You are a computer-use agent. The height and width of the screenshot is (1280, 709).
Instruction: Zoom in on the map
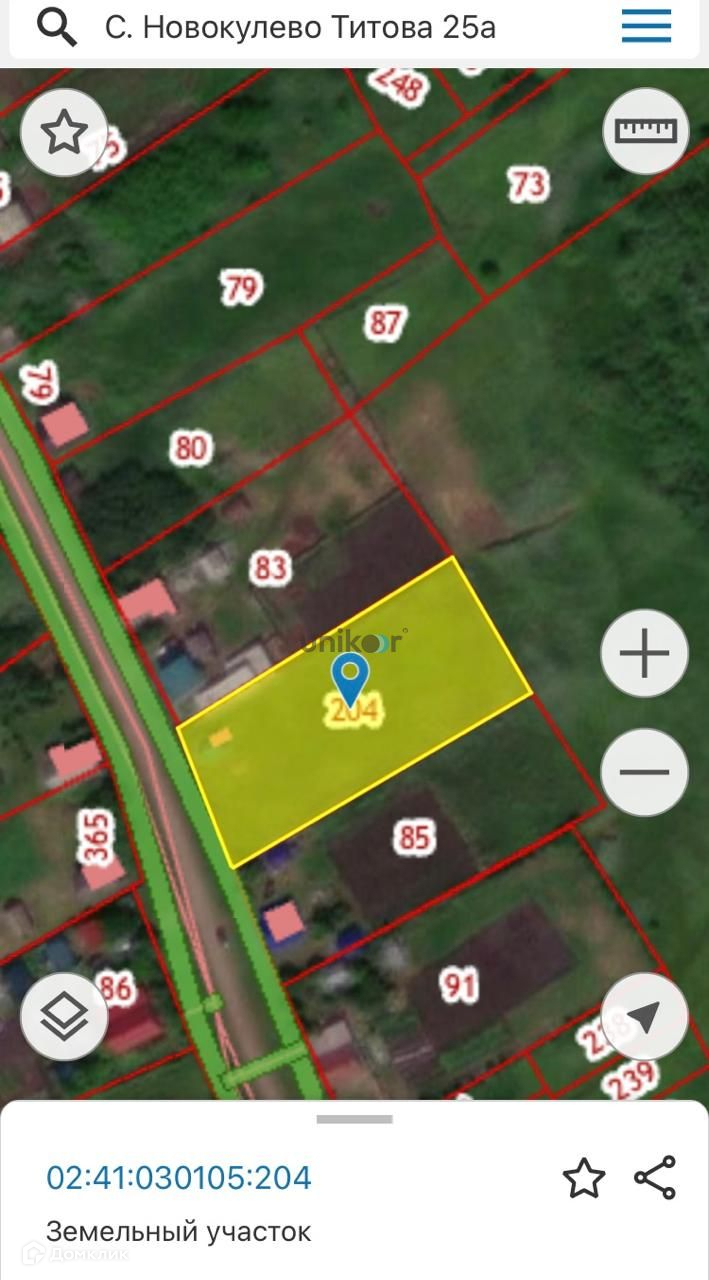(644, 654)
